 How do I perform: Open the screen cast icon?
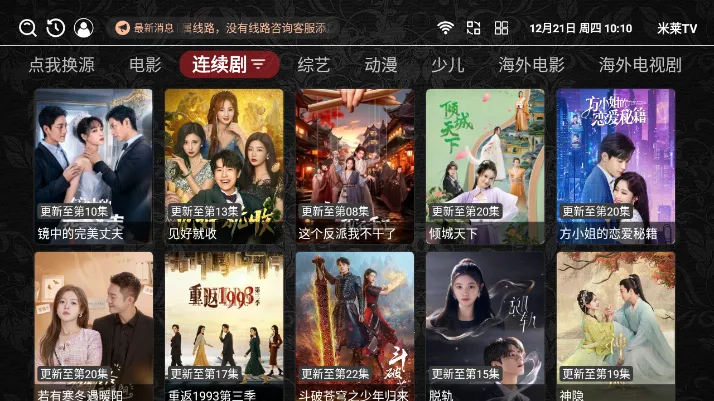click(x=473, y=28)
